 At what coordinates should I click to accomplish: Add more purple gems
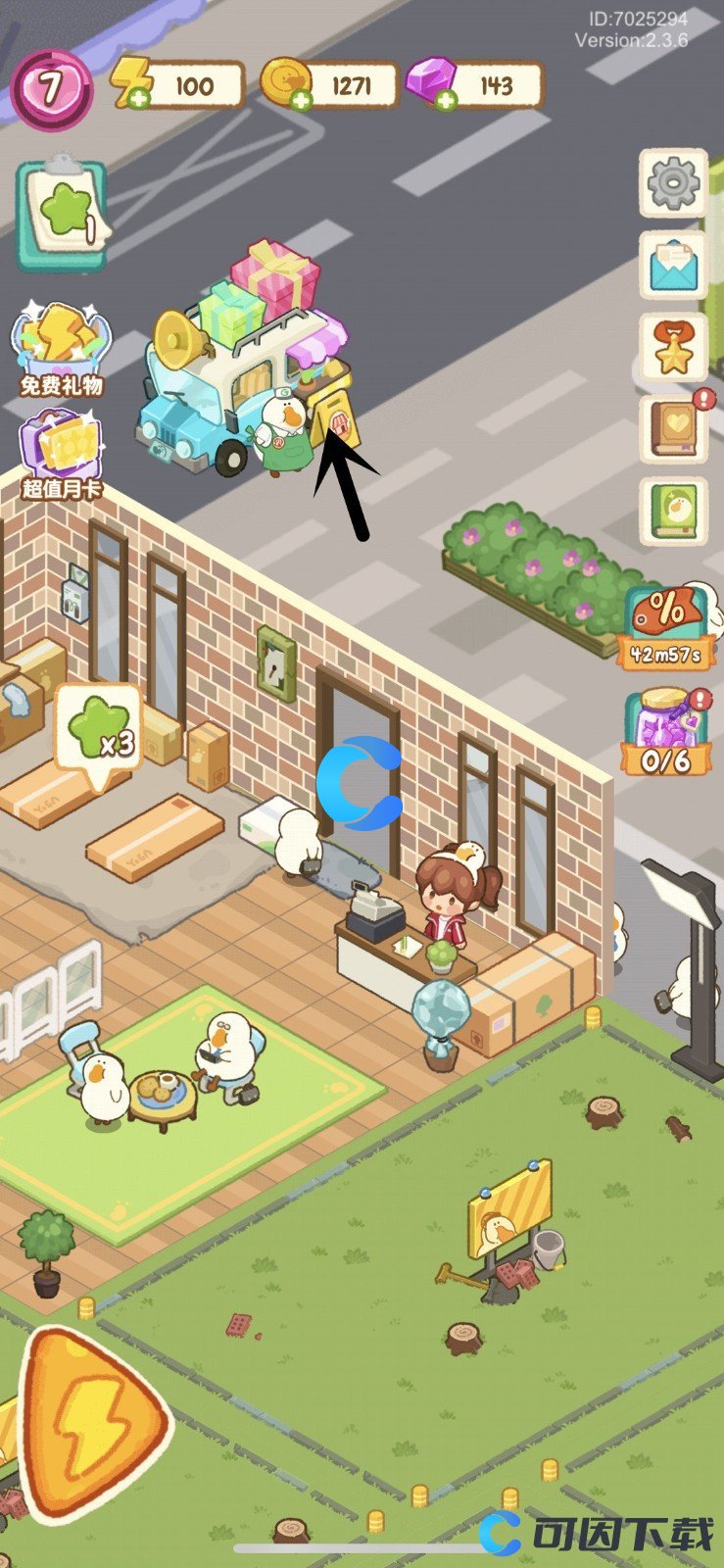pyautogui.click(x=447, y=99)
